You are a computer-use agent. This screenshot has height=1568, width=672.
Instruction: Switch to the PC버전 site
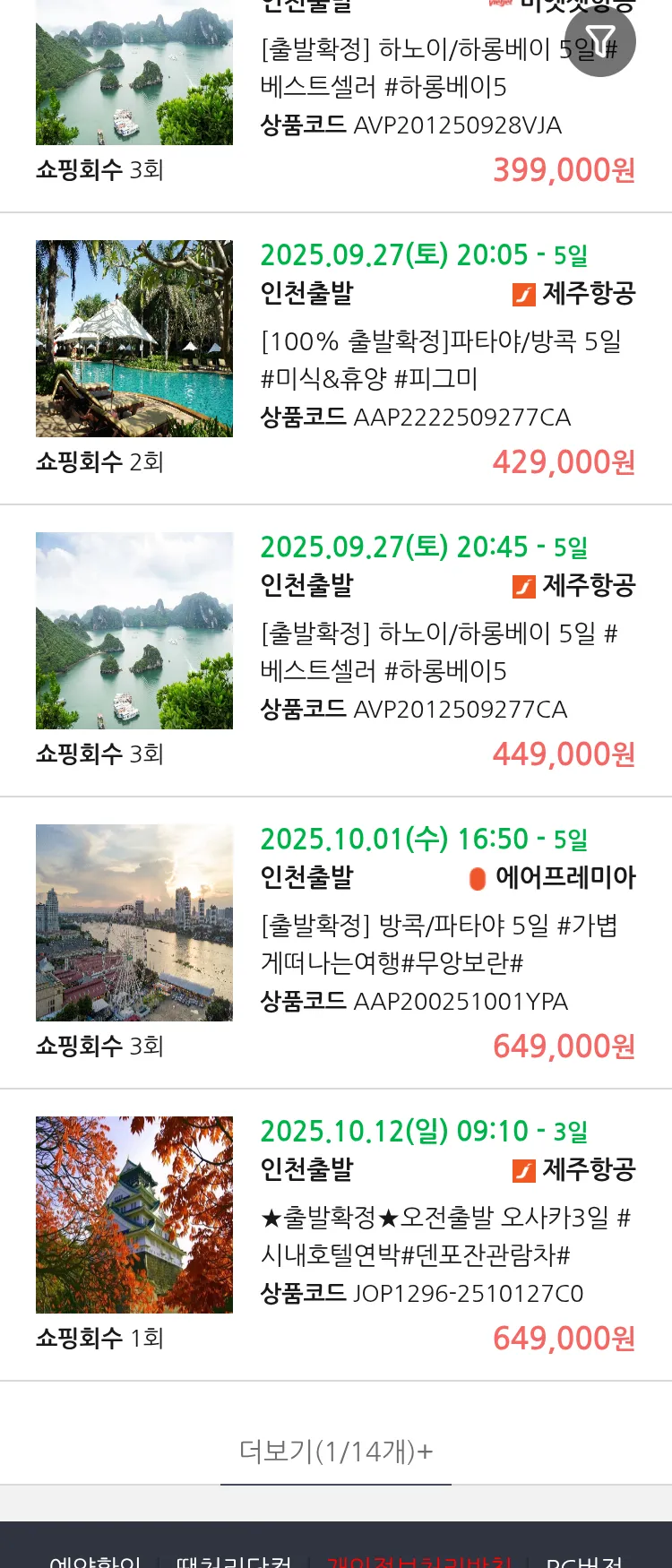click(584, 1560)
